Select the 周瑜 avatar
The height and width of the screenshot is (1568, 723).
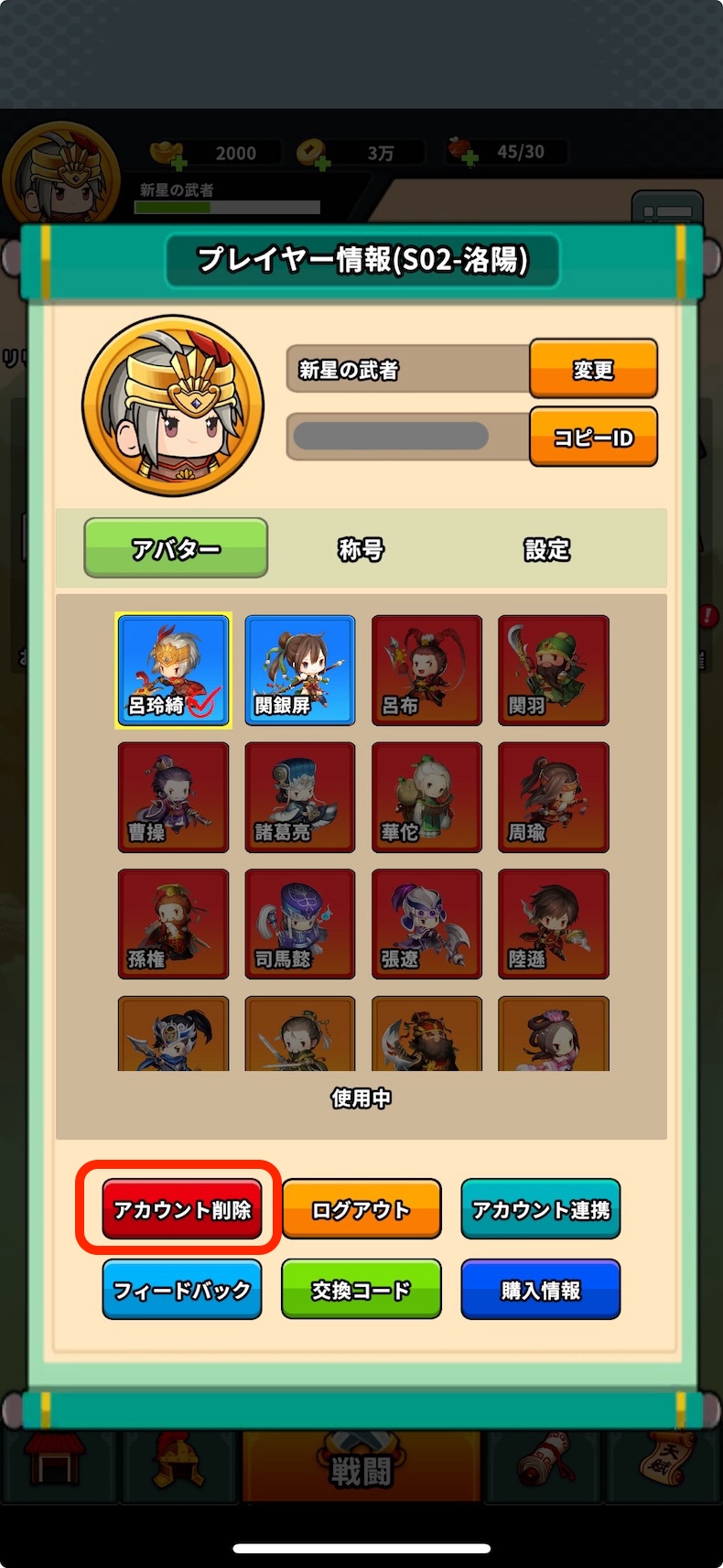coord(553,796)
